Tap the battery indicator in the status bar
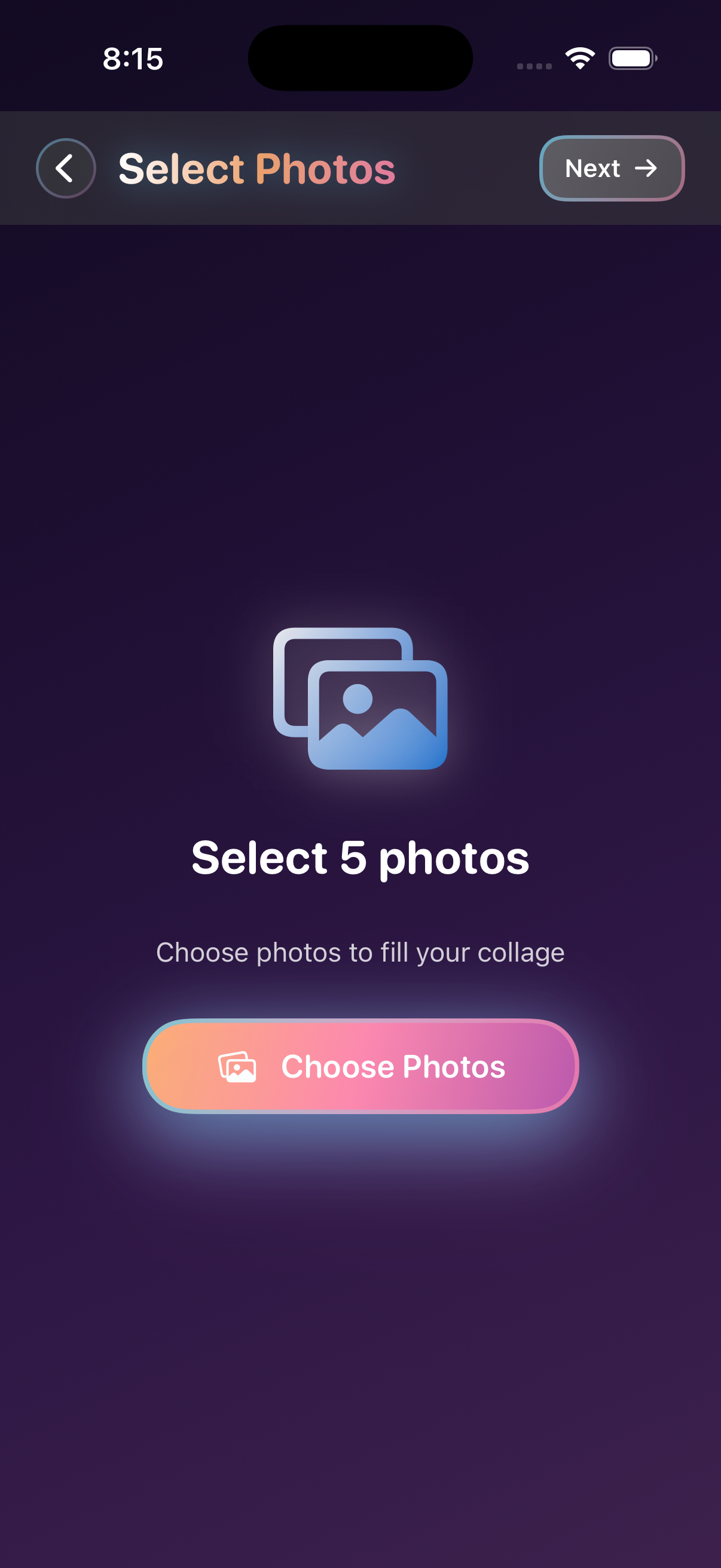721x1568 pixels. tap(633, 58)
